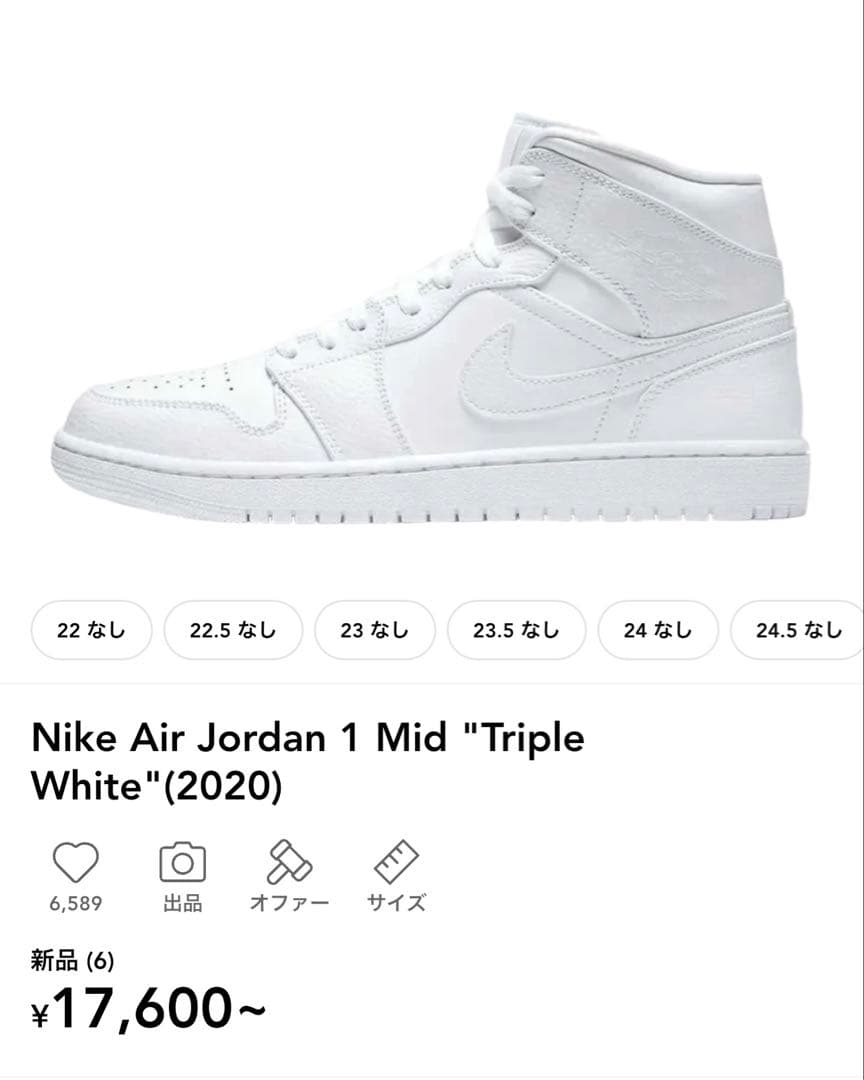
Task: Select the 22.5 size chip
Action: coord(233,630)
